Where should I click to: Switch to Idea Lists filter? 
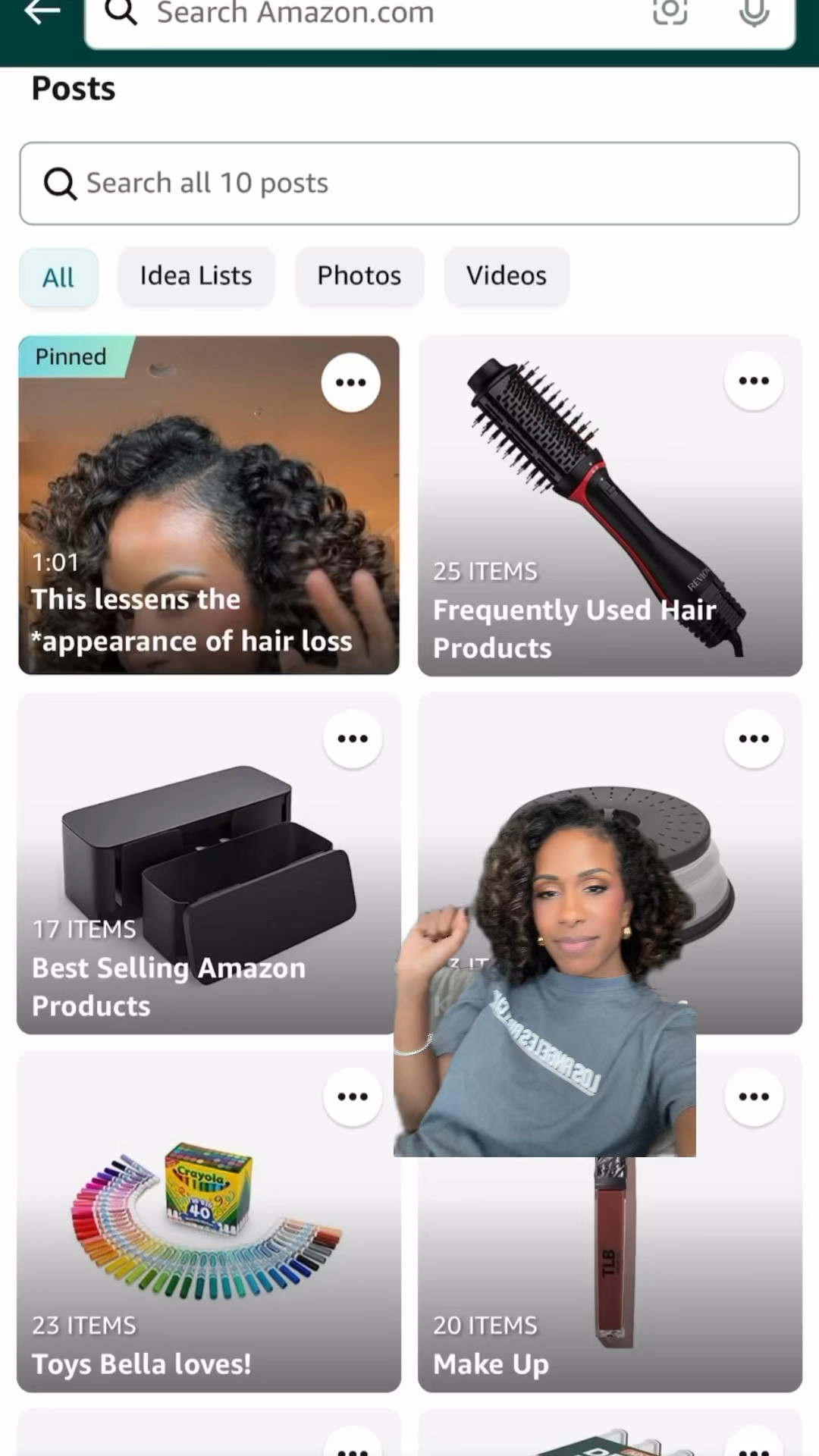click(x=196, y=276)
